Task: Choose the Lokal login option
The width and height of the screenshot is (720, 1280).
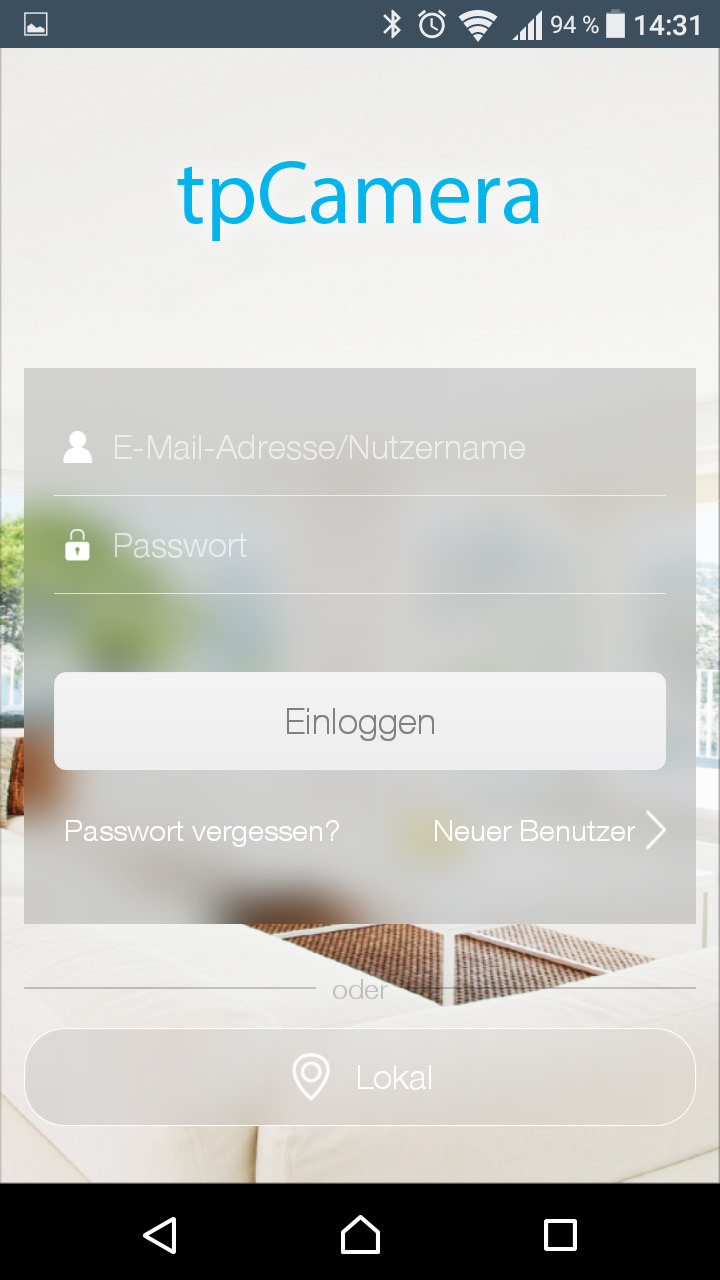Action: tap(360, 1077)
